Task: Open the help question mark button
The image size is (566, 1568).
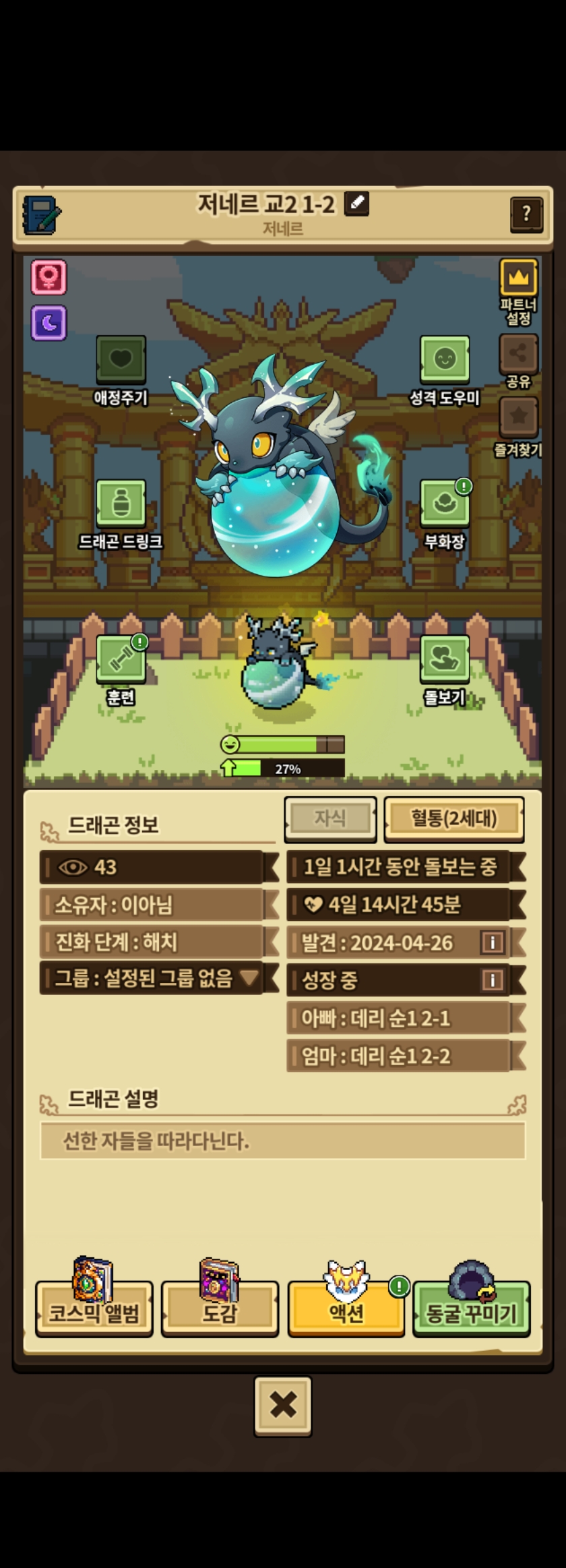Action: click(x=526, y=214)
